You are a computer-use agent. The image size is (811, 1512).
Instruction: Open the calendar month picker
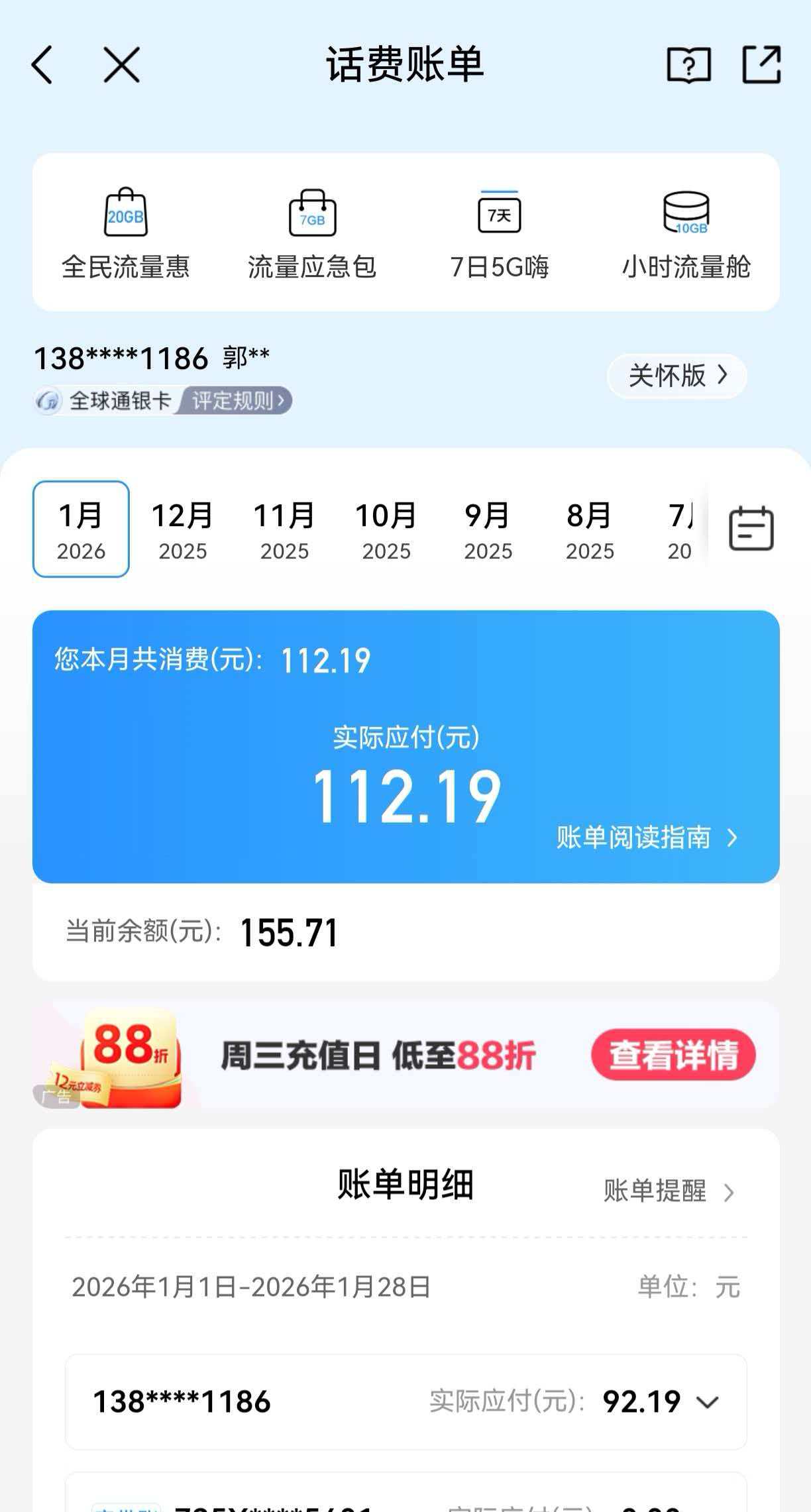[x=751, y=529]
